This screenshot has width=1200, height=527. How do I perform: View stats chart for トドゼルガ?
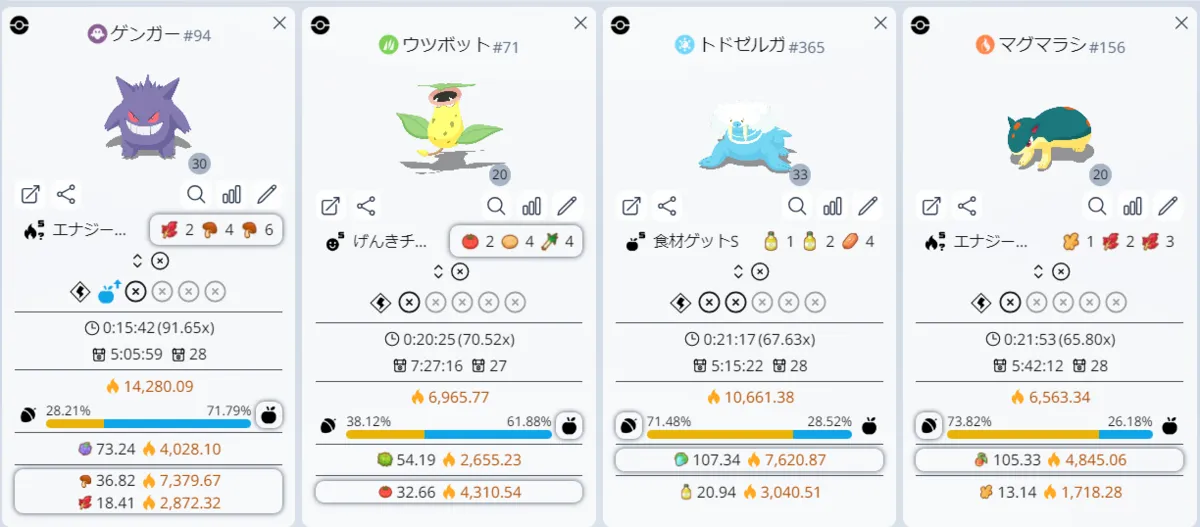[x=832, y=206]
